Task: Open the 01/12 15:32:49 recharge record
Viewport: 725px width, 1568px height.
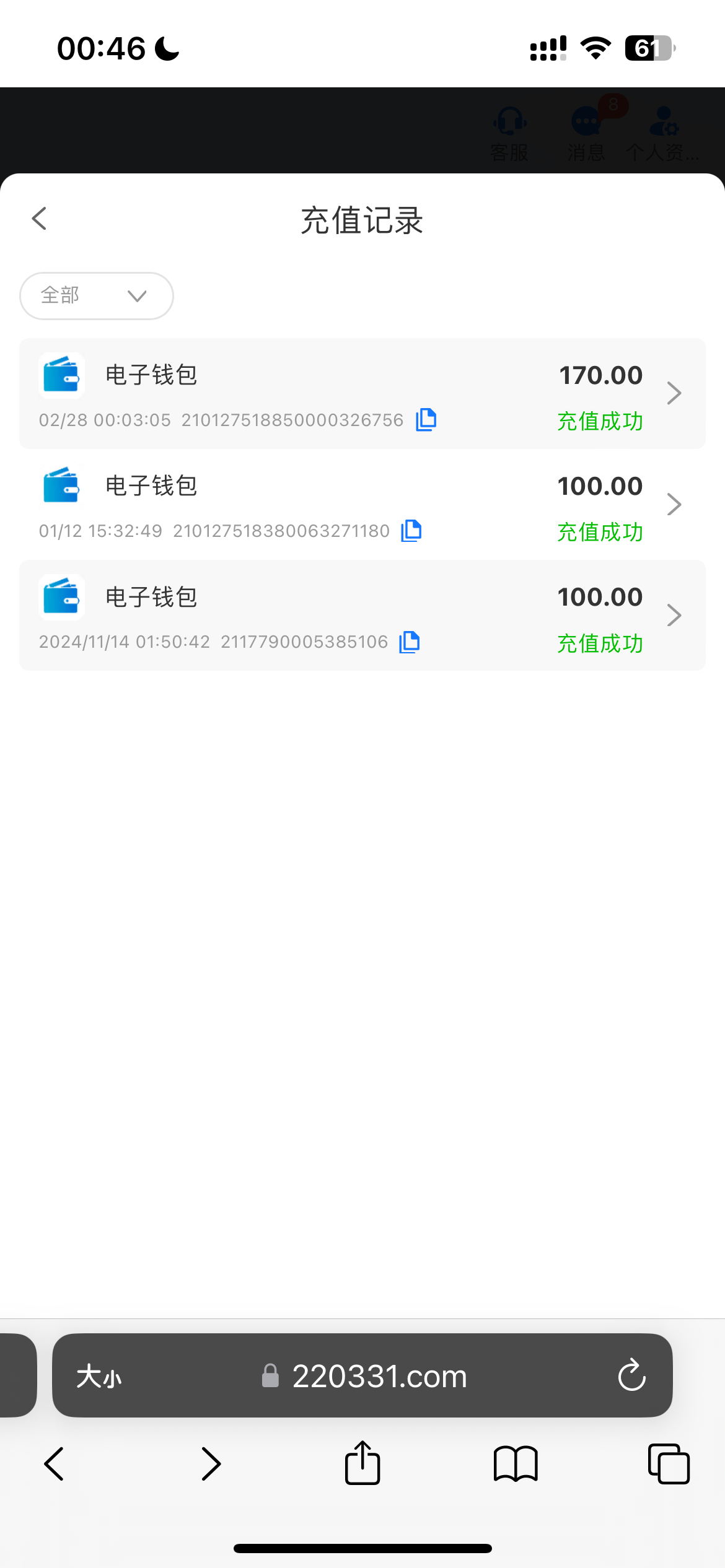Action: coord(362,504)
